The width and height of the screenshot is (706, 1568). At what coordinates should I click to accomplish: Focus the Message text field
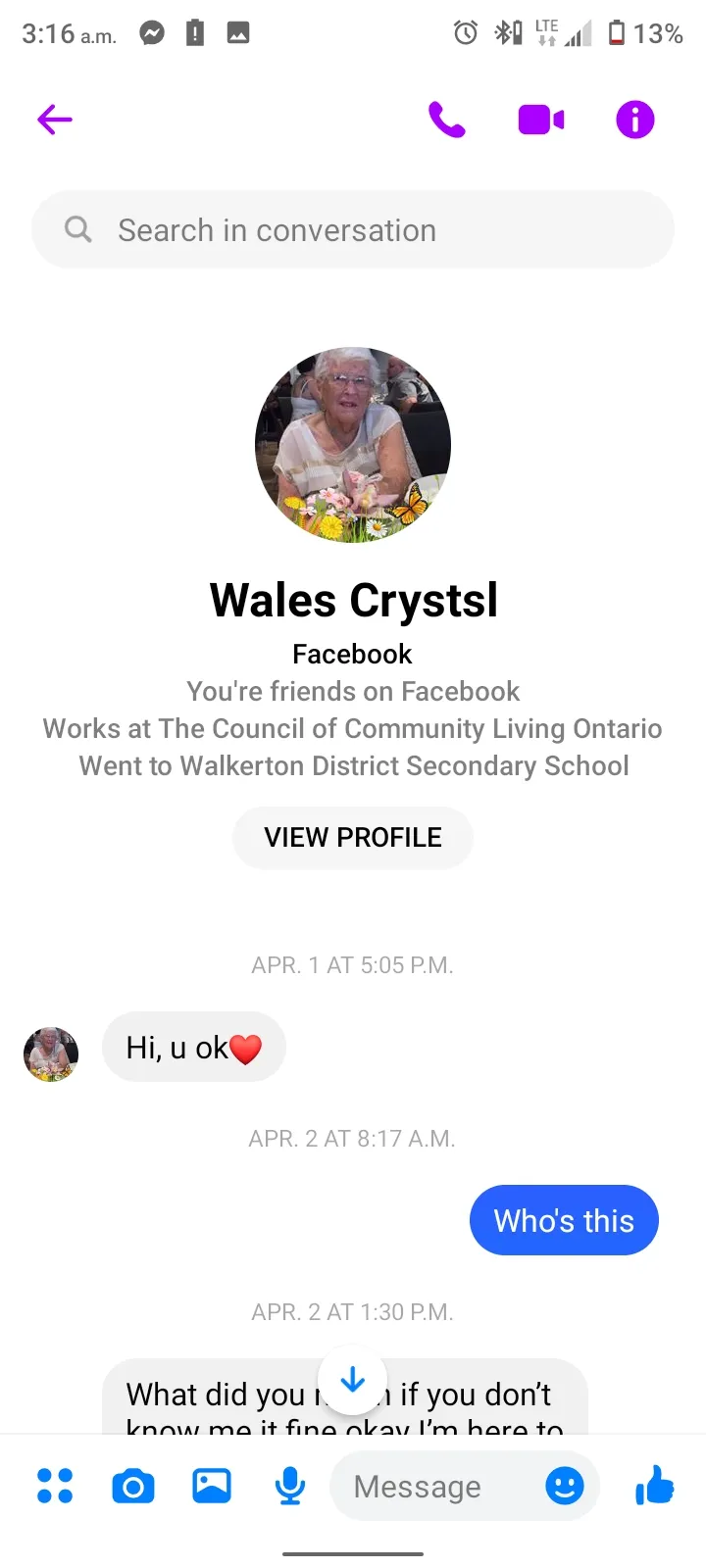point(436,1487)
